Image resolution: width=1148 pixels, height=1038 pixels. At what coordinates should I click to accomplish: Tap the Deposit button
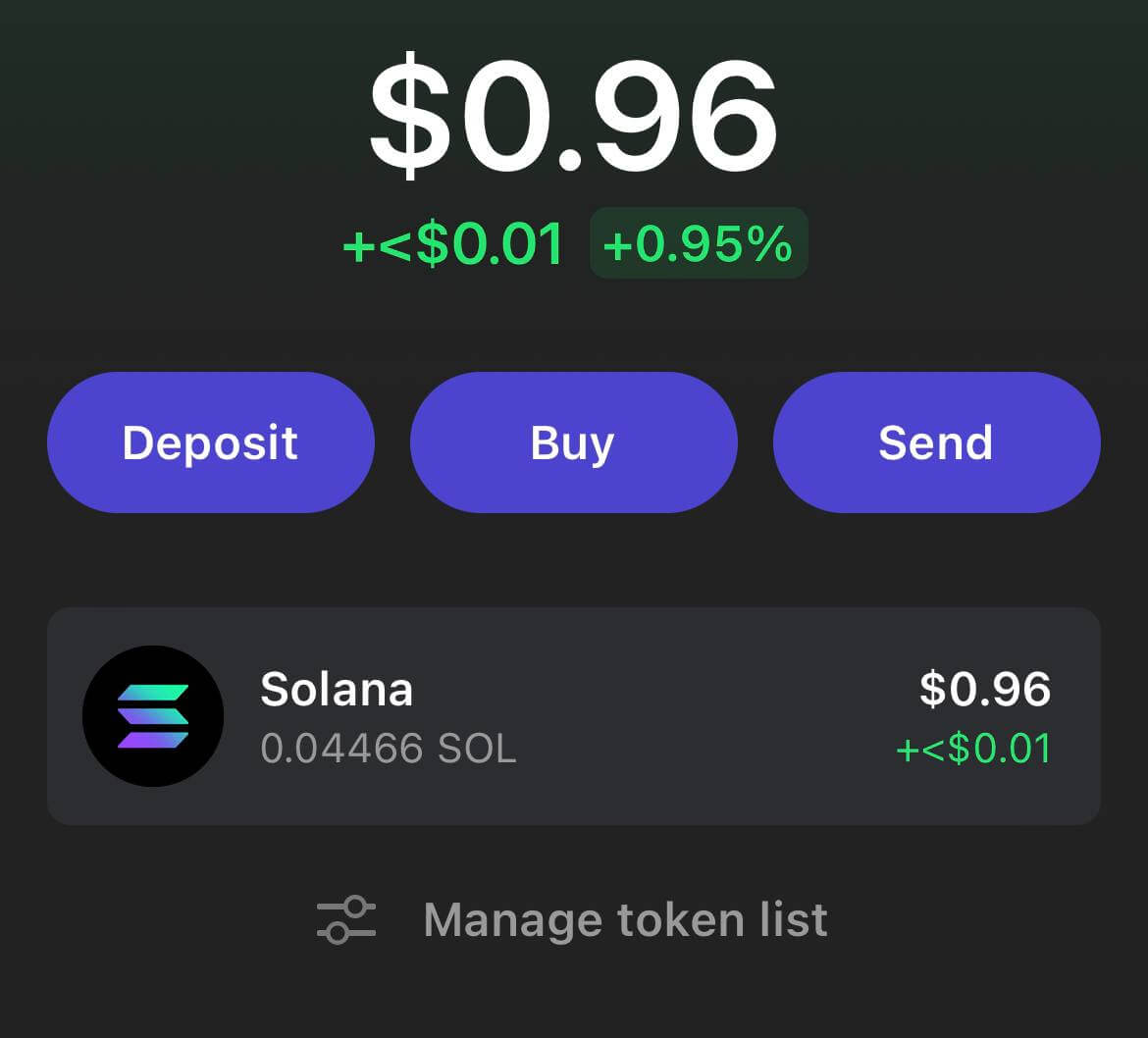210,442
